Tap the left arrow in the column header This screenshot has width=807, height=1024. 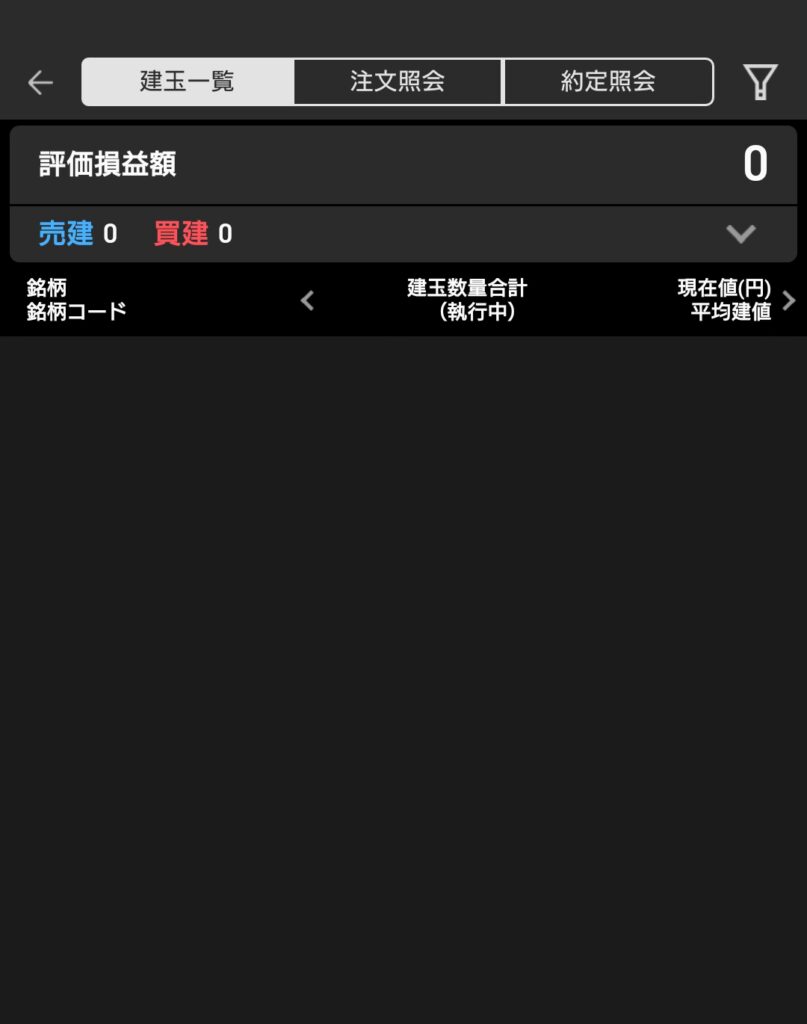pyautogui.click(x=308, y=300)
